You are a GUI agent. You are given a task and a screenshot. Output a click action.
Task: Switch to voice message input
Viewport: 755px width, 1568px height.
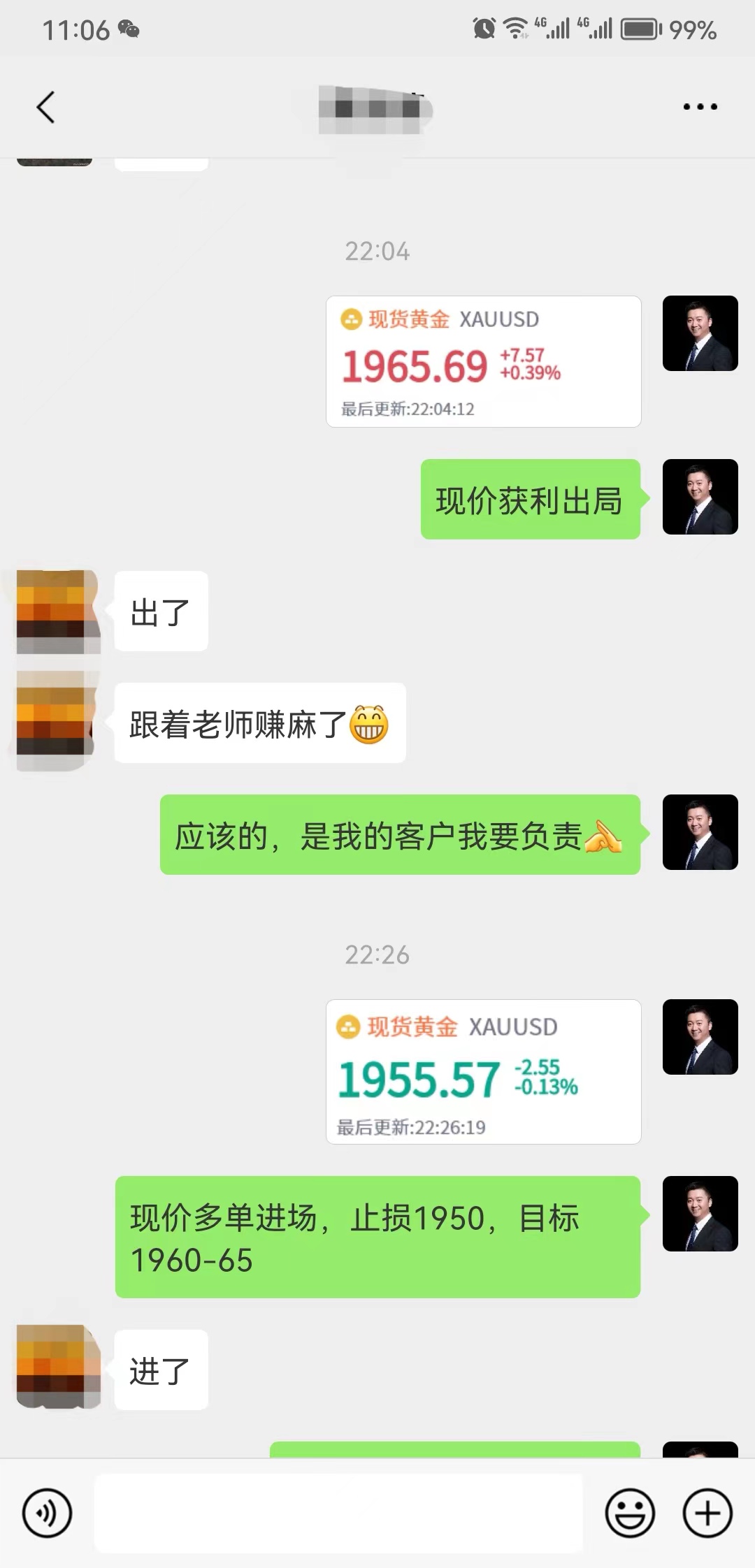[47, 1513]
